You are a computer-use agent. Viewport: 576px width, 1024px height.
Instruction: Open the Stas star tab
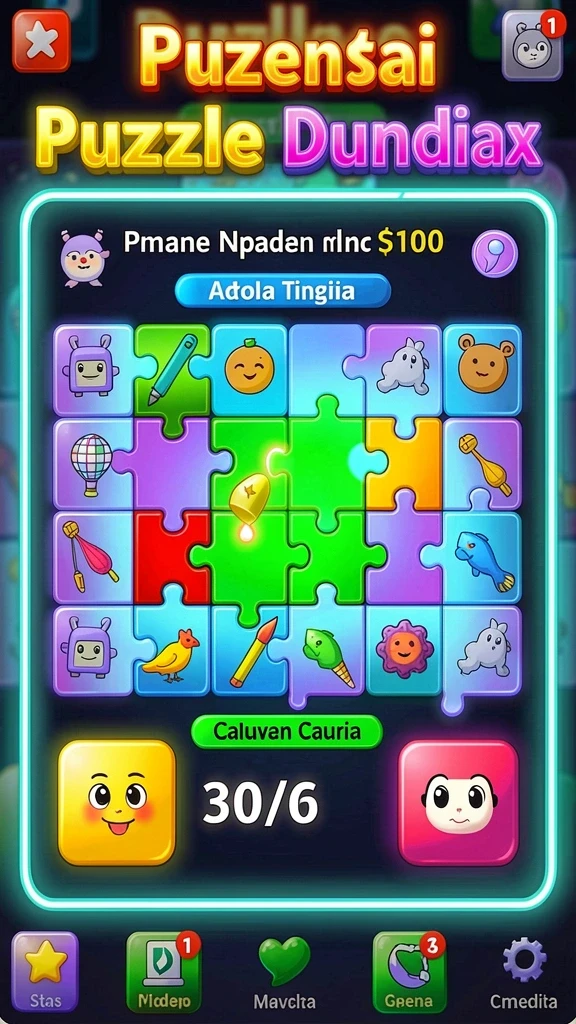pos(45,971)
